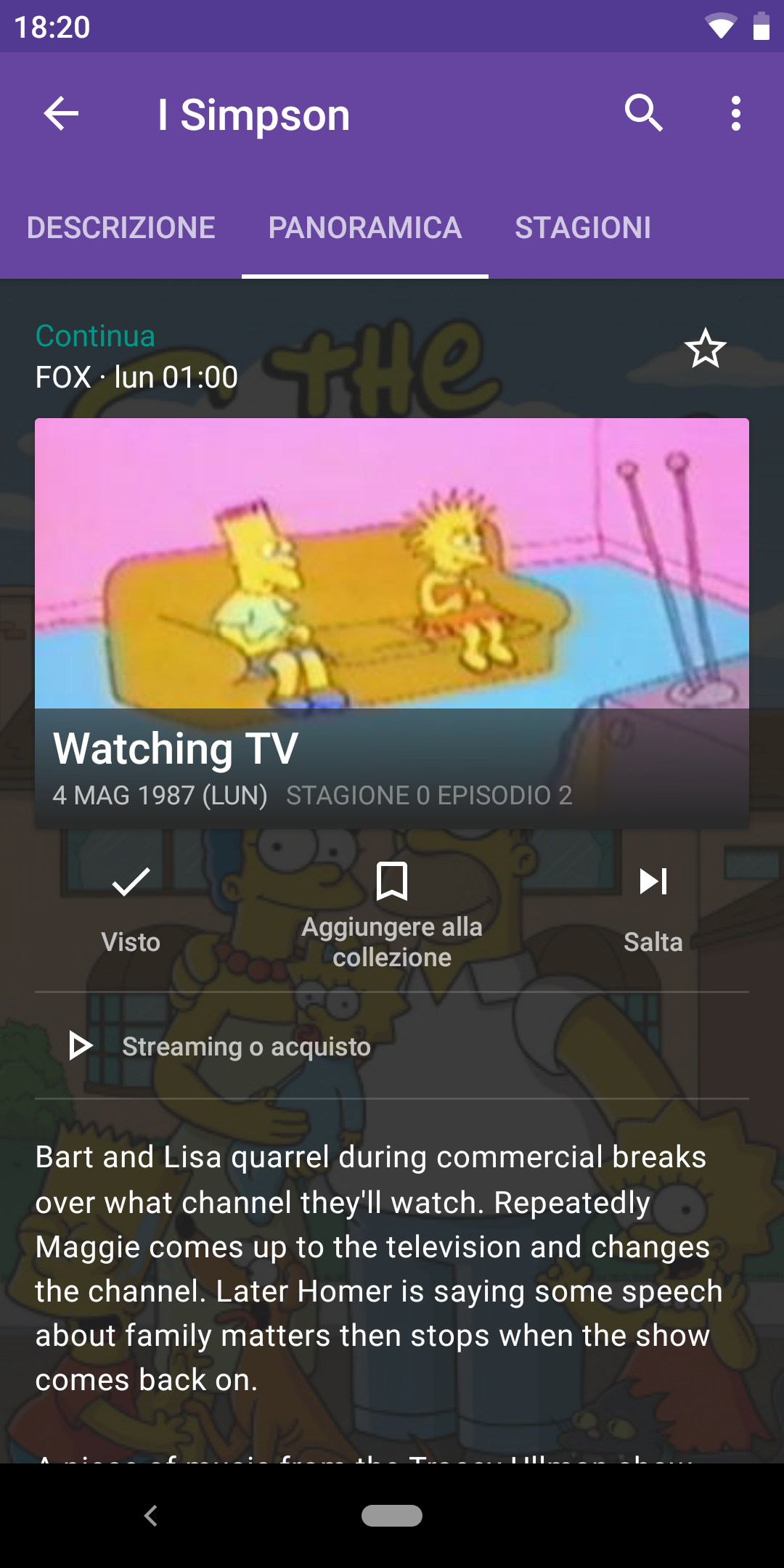Open the Watching TV episode card
This screenshot has width=784, height=1568.
(x=392, y=624)
